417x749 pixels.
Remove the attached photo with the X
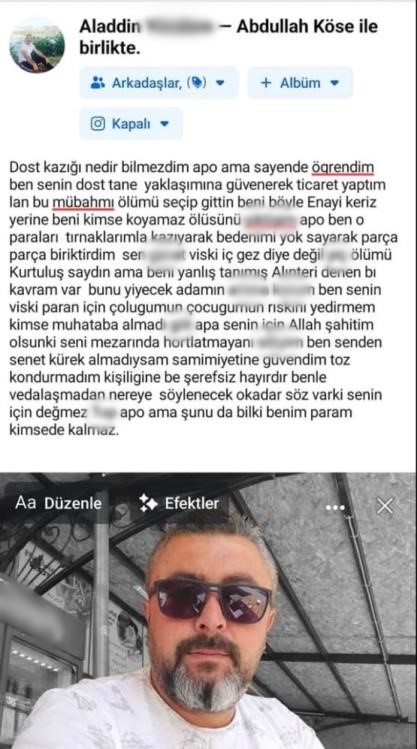point(385,506)
